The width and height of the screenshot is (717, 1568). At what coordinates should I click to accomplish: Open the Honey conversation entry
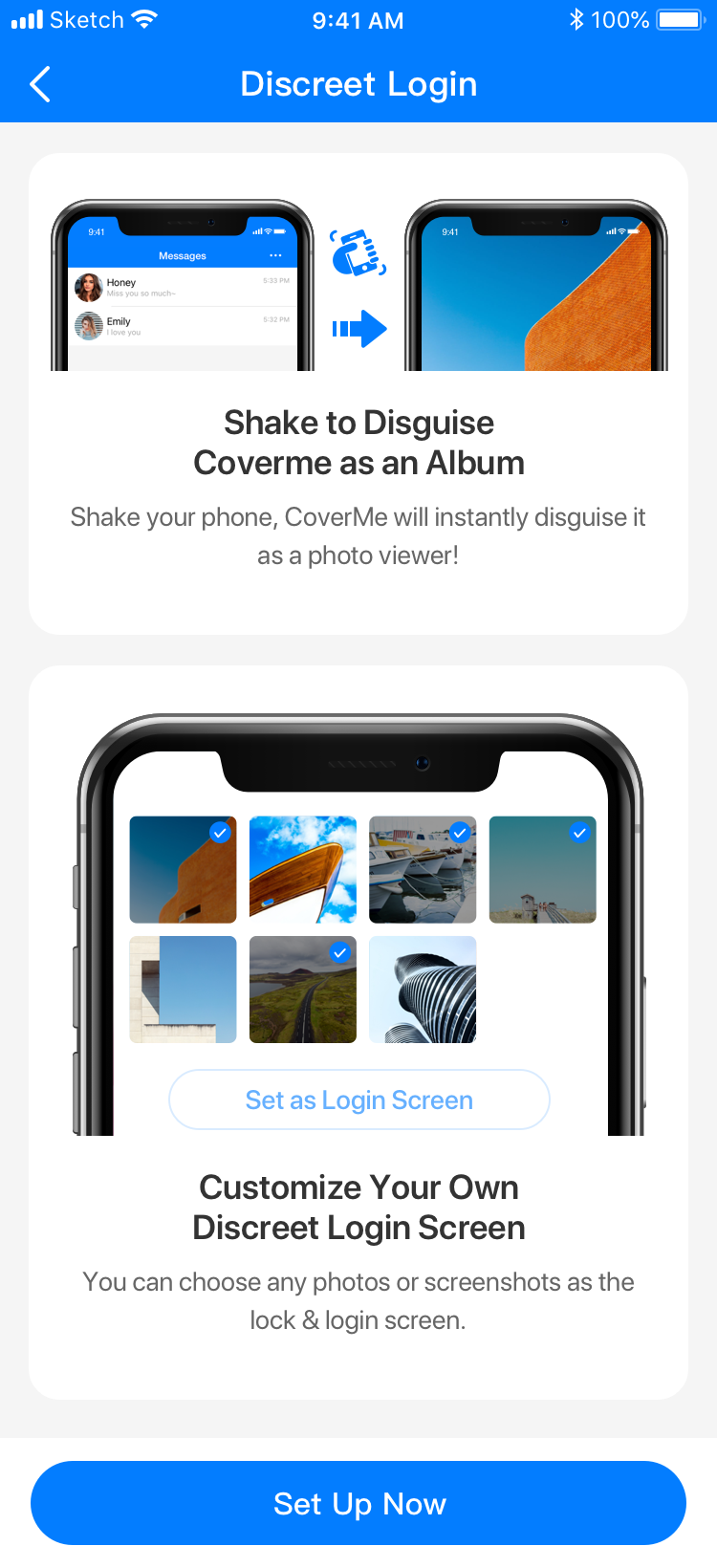click(x=182, y=287)
